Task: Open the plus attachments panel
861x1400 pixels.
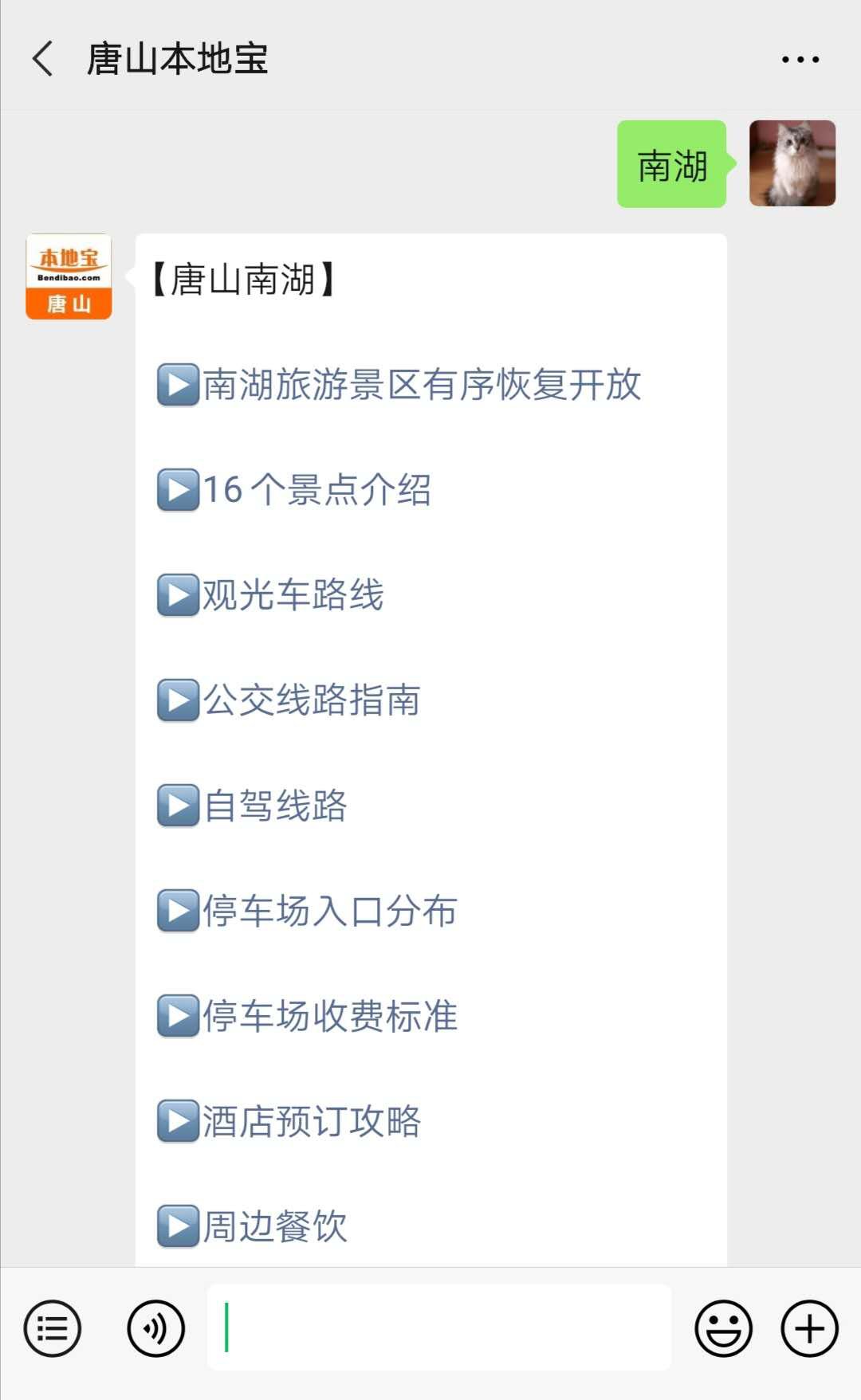Action: click(x=809, y=1328)
